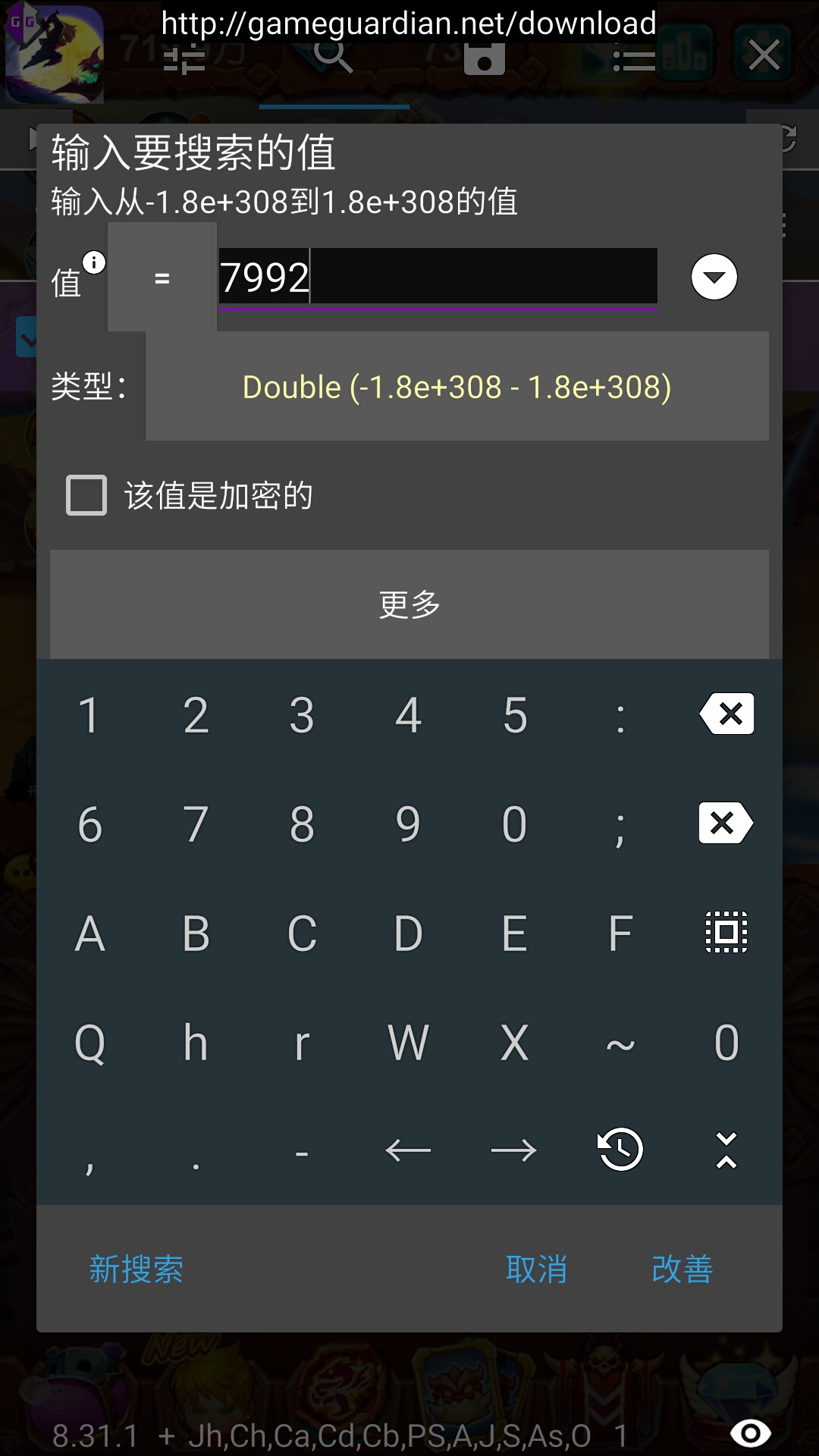Open the Double type selector
This screenshot has width=819, height=1456.
click(457, 387)
